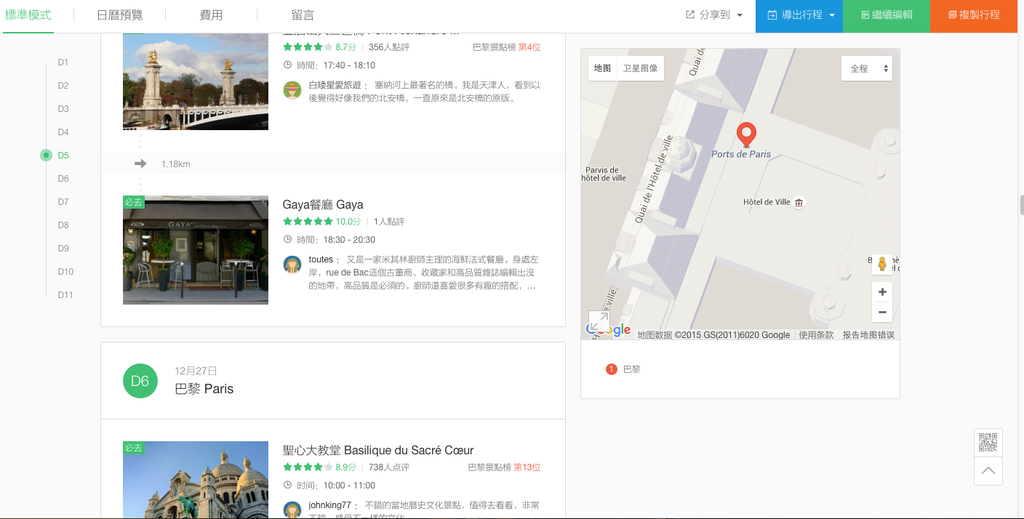Open the Gaya餐廳 Gaya restaurant photo
Viewport: 1024px width, 519px height.
coord(195,250)
